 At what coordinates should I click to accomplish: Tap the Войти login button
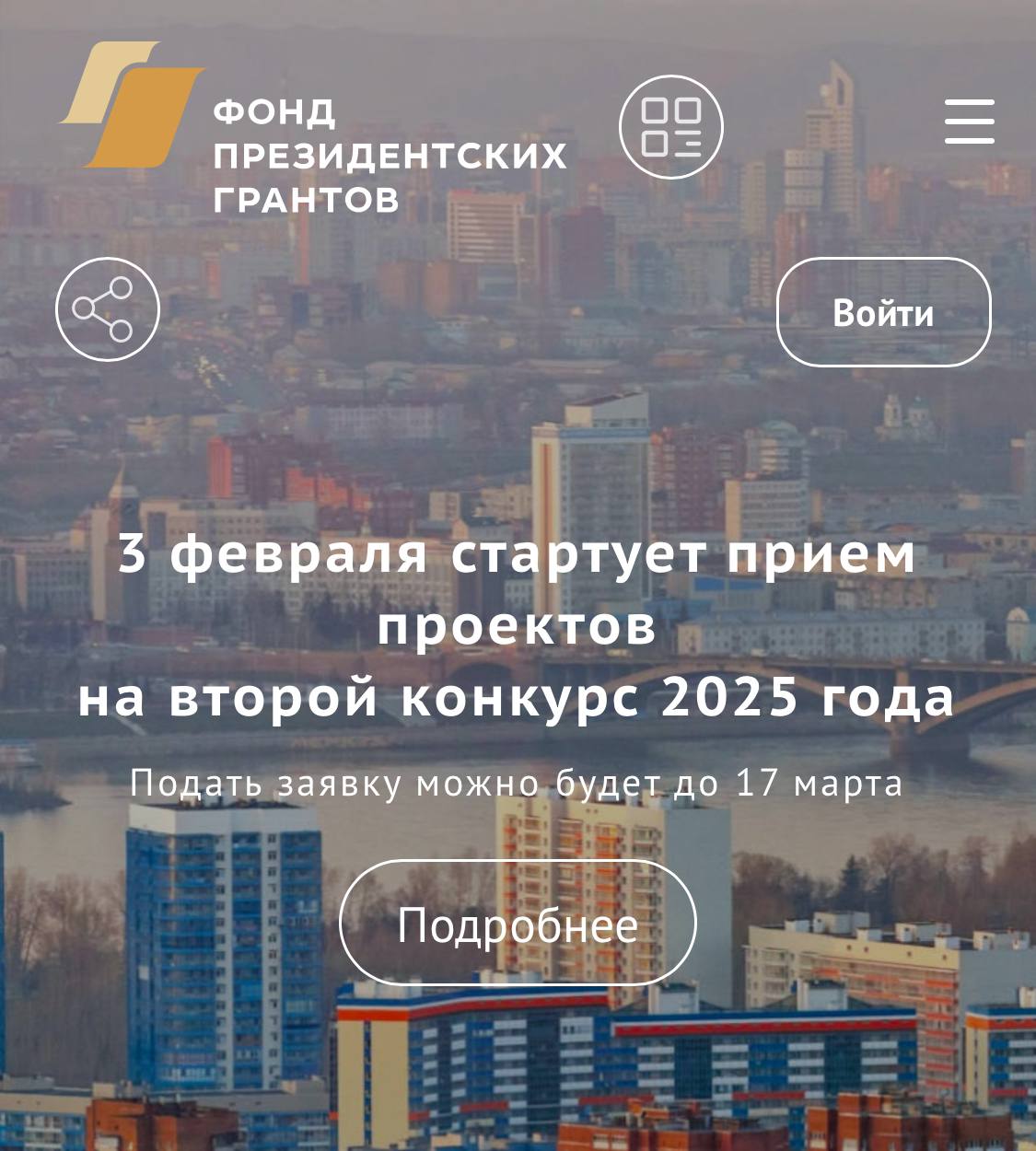pyautogui.click(x=883, y=312)
